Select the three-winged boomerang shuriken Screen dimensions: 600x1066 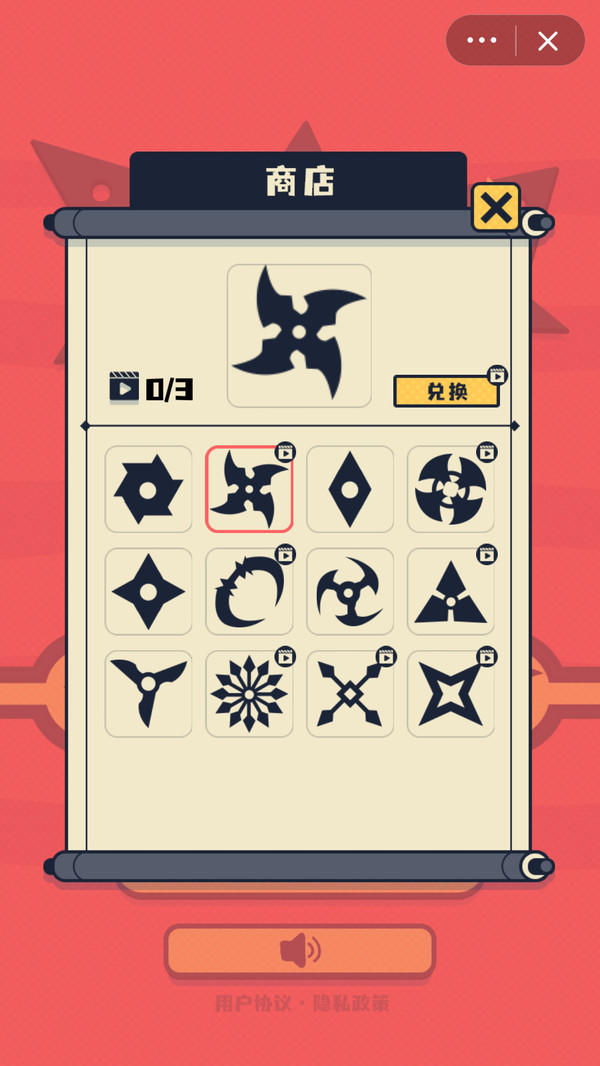[x=148, y=693]
